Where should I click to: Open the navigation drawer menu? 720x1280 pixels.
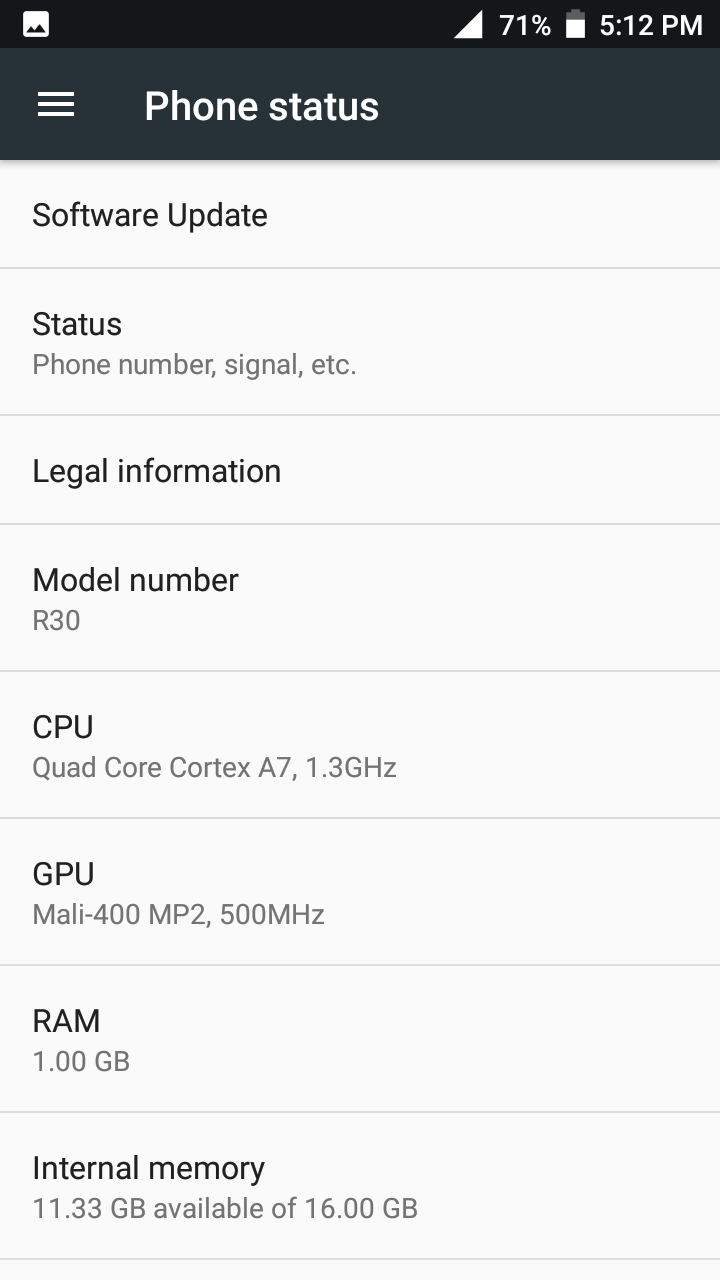(x=56, y=105)
